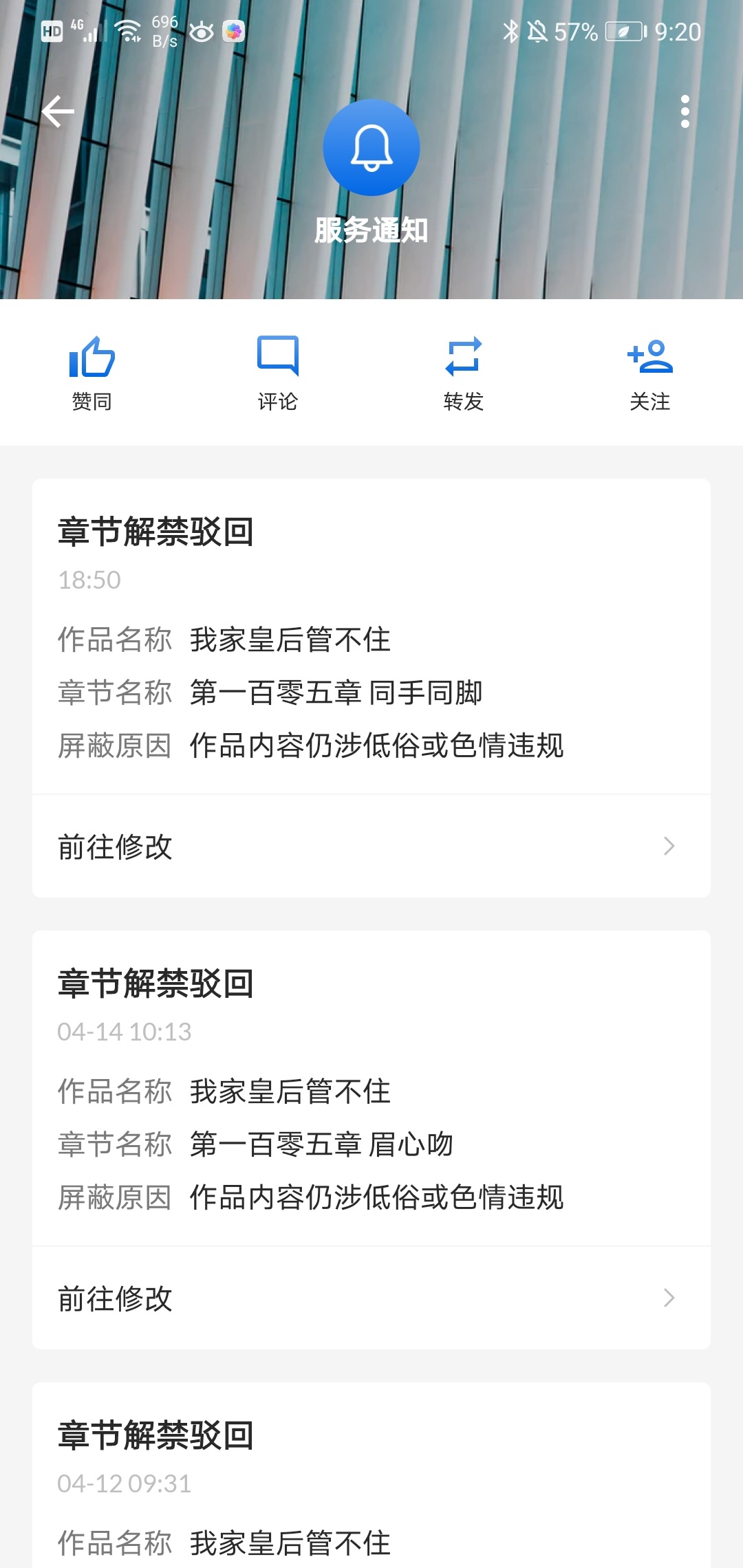
Task: View the 转发 notifications
Action: 464,373
